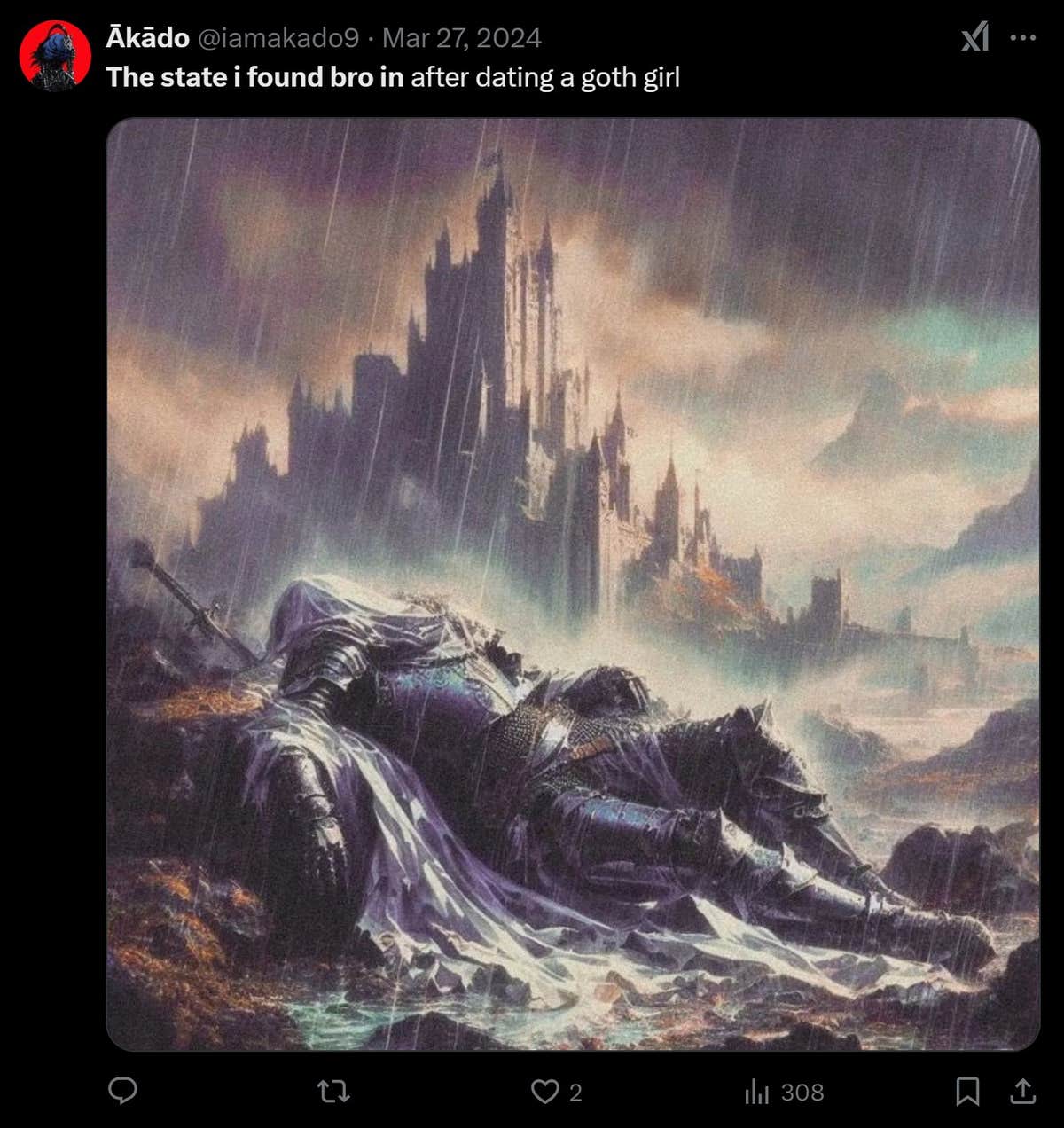Open Ākādo's display name
The height and width of the screenshot is (1128, 1064).
point(145,37)
